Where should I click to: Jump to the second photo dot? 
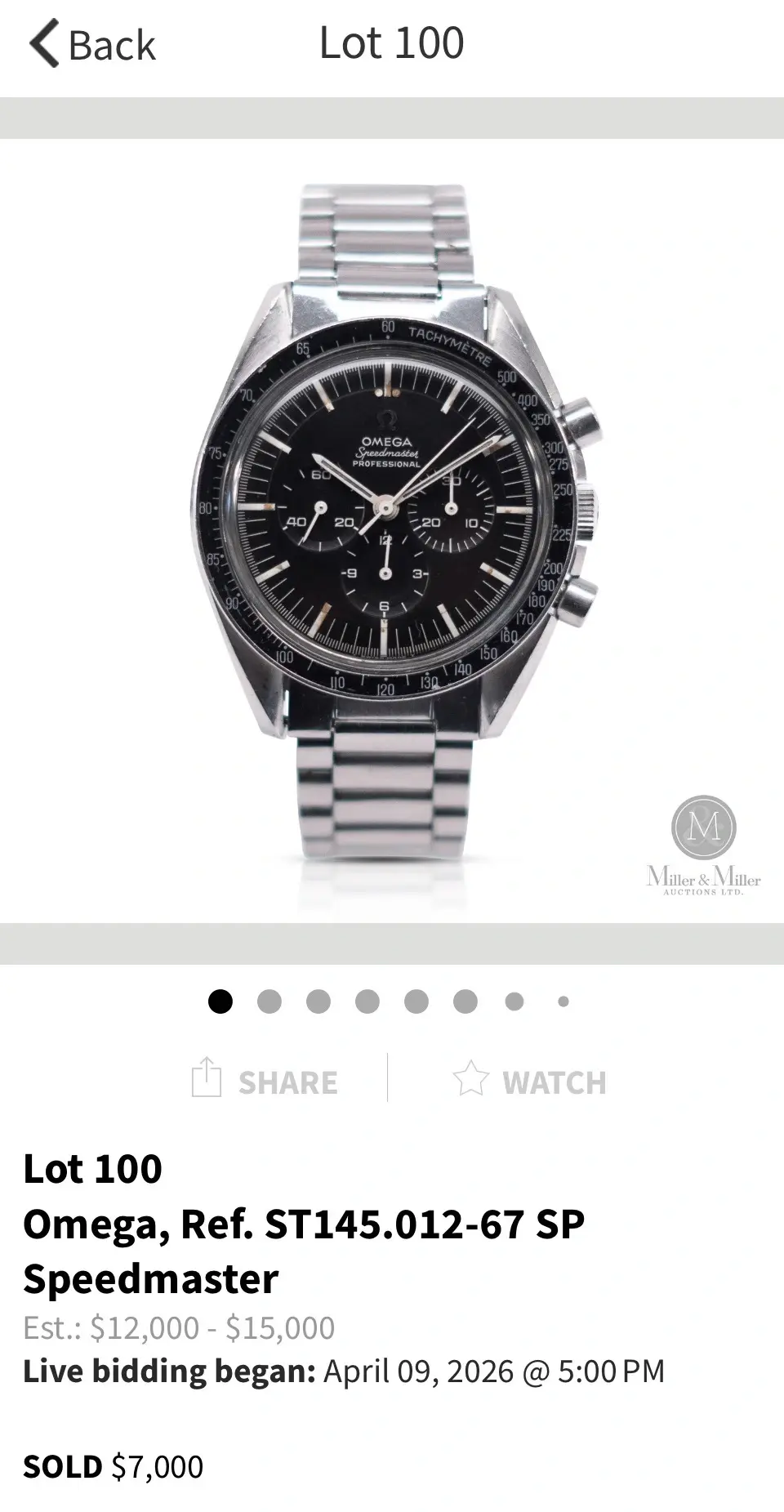click(x=269, y=1001)
